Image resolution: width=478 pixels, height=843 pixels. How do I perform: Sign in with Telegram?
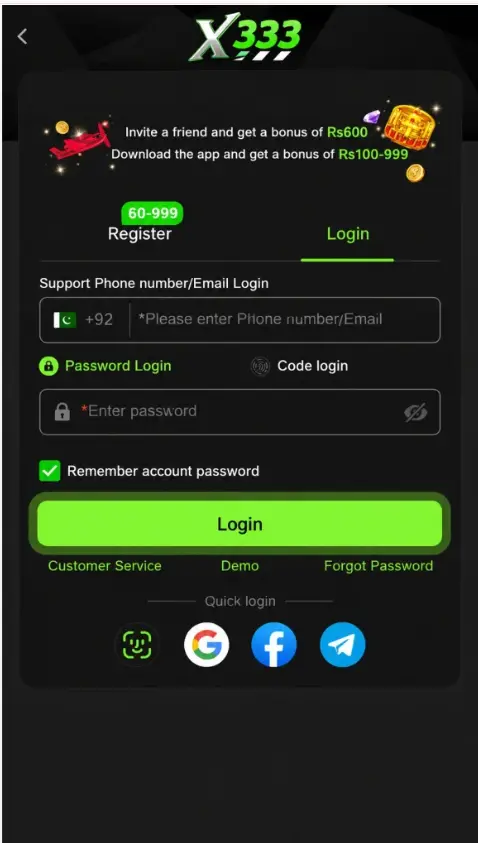tap(343, 645)
